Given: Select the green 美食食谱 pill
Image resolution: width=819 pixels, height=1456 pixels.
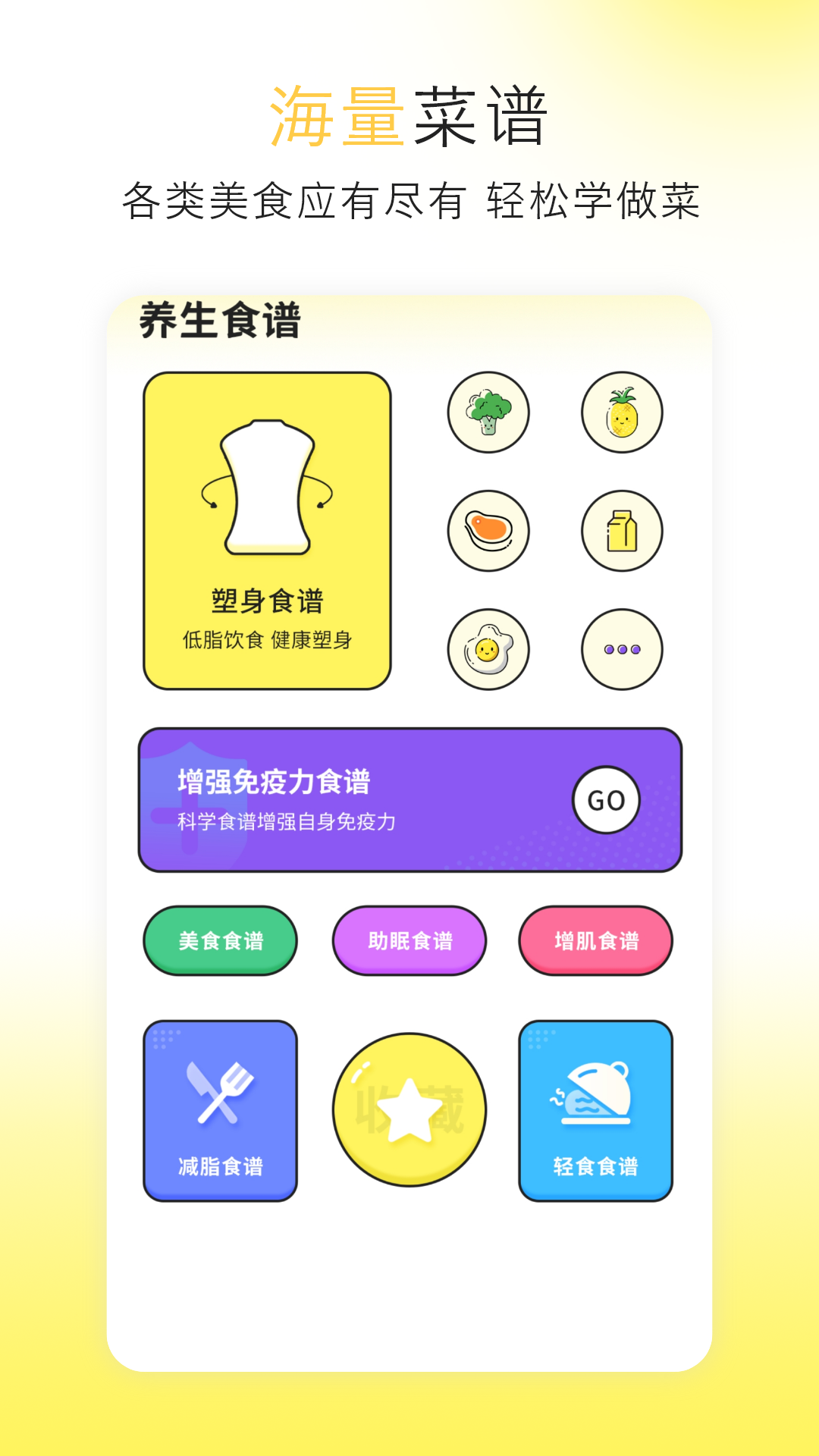Looking at the screenshot, I should pyautogui.click(x=220, y=941).
